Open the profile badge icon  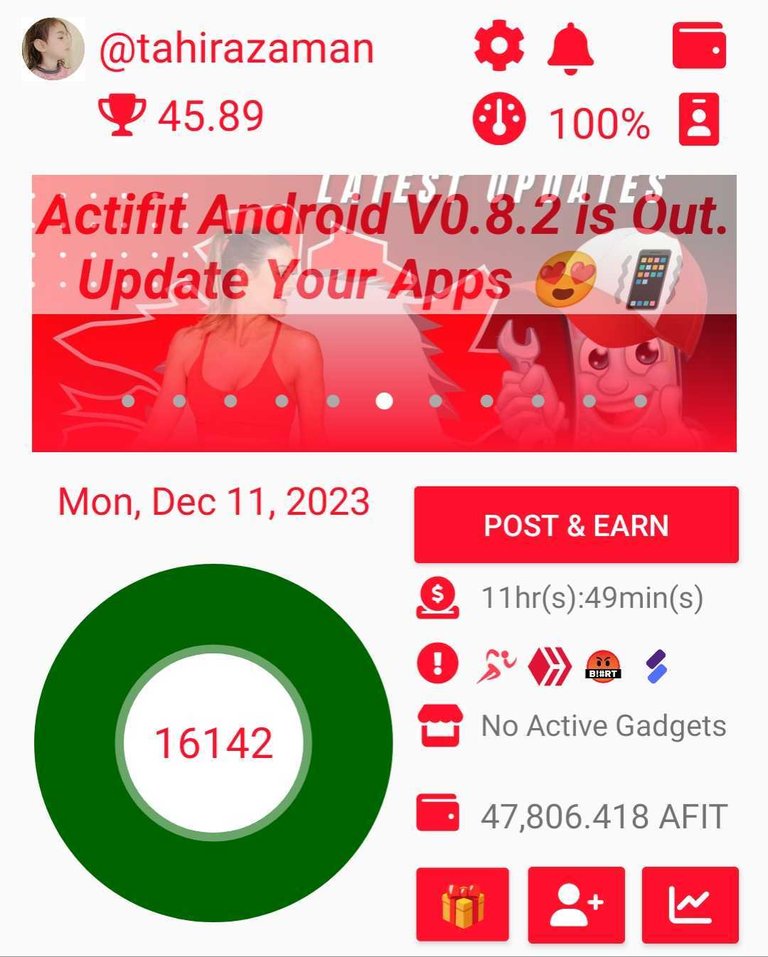(700, 120)
